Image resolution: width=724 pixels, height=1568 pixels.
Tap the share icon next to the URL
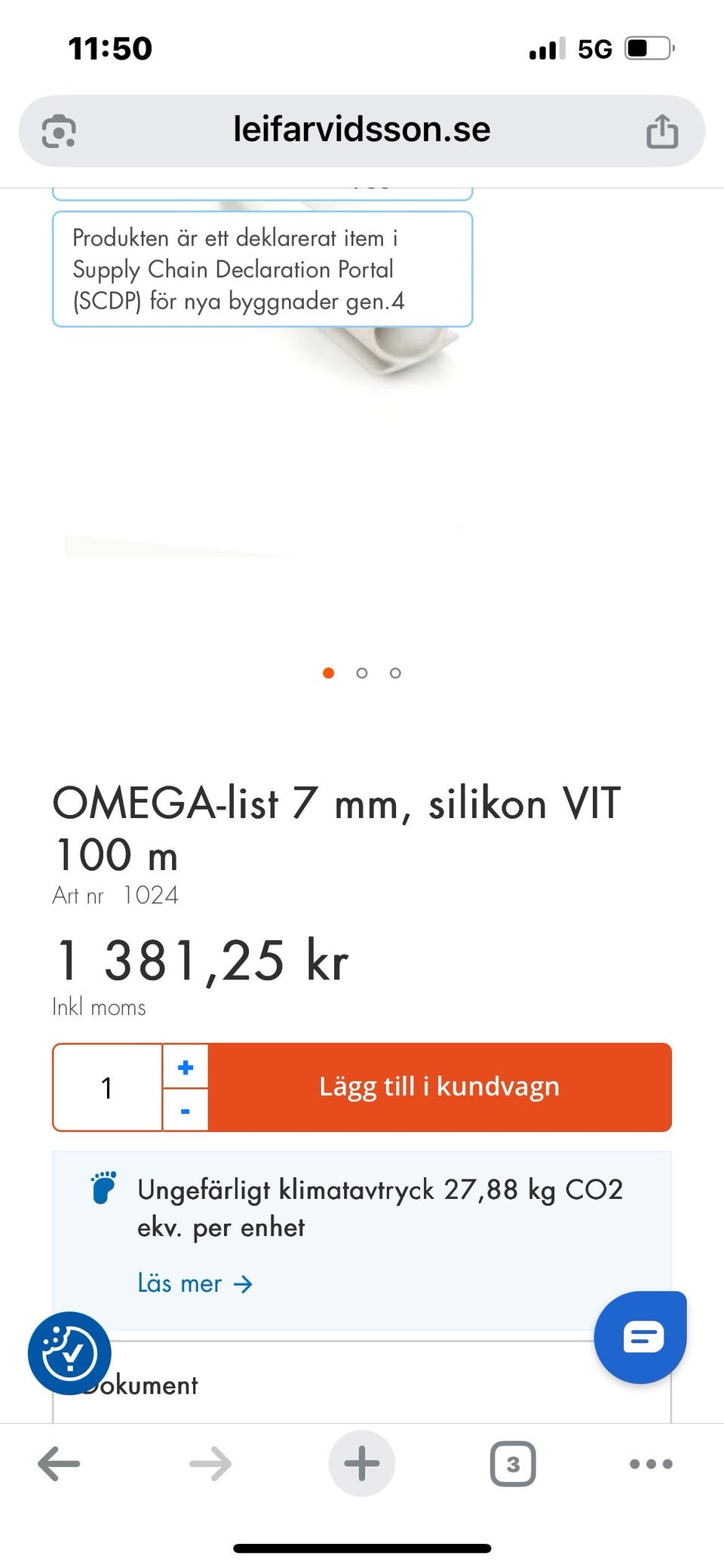click(661, 130)
